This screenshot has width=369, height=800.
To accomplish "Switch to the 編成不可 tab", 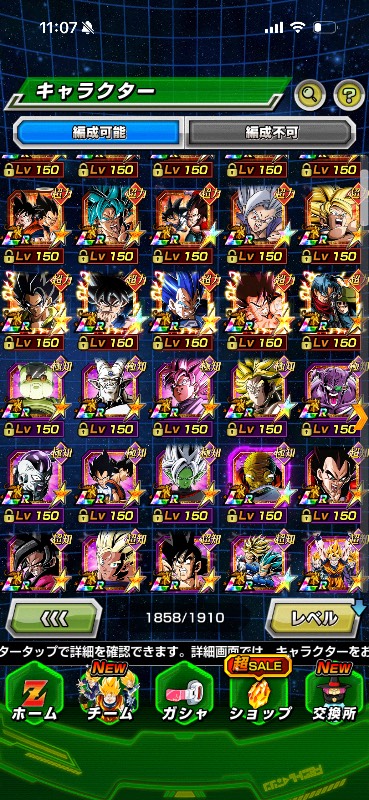I will pos(270,133).
